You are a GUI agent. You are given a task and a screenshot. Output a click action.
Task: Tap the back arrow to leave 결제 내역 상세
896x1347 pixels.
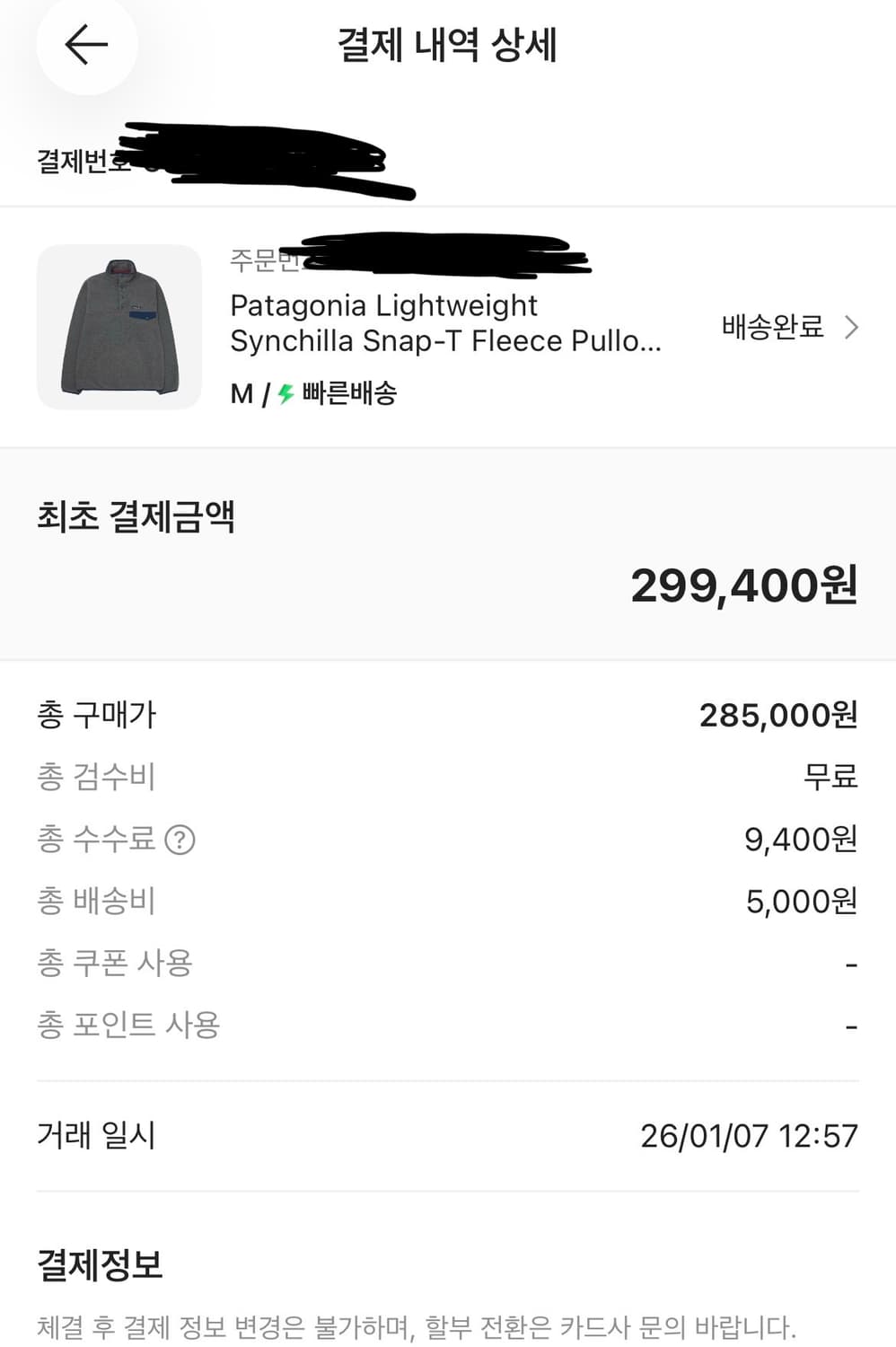point(86,45)
